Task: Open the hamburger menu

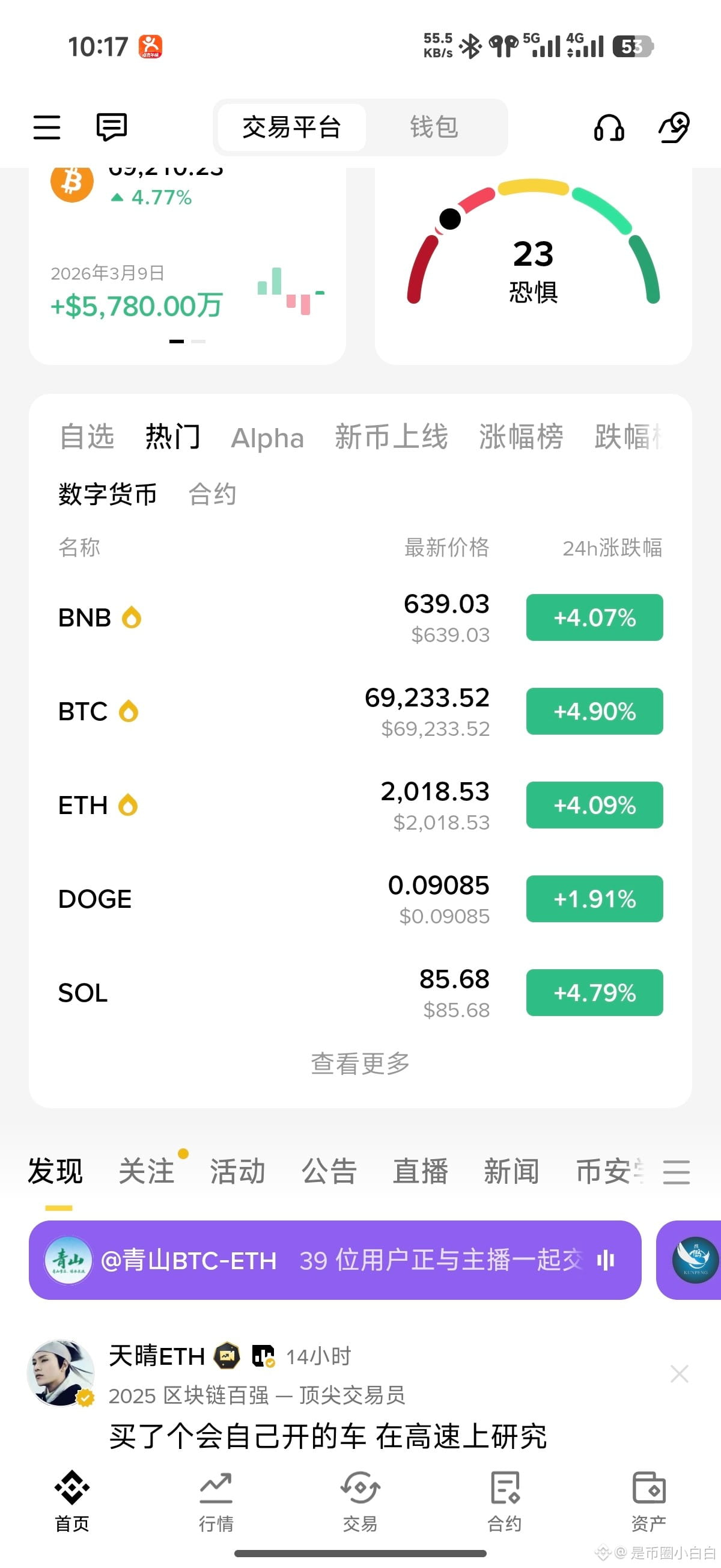Action: tap(47, 127)
